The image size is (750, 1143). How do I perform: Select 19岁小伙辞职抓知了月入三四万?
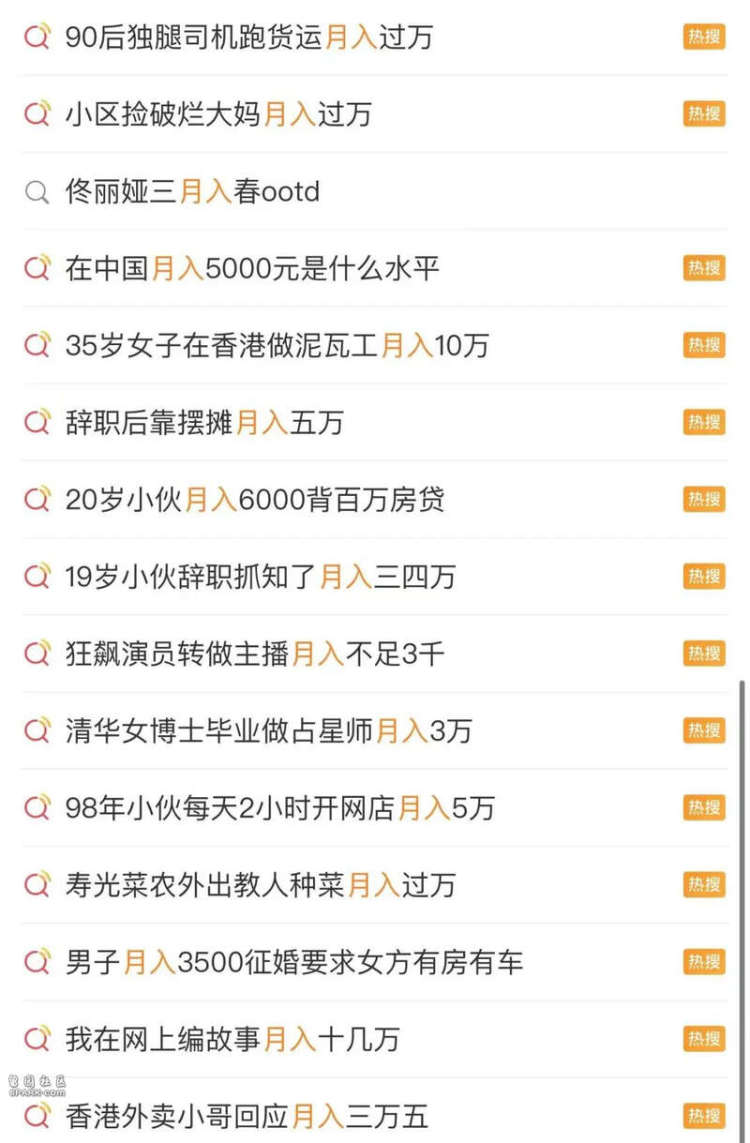coord(260,577)
